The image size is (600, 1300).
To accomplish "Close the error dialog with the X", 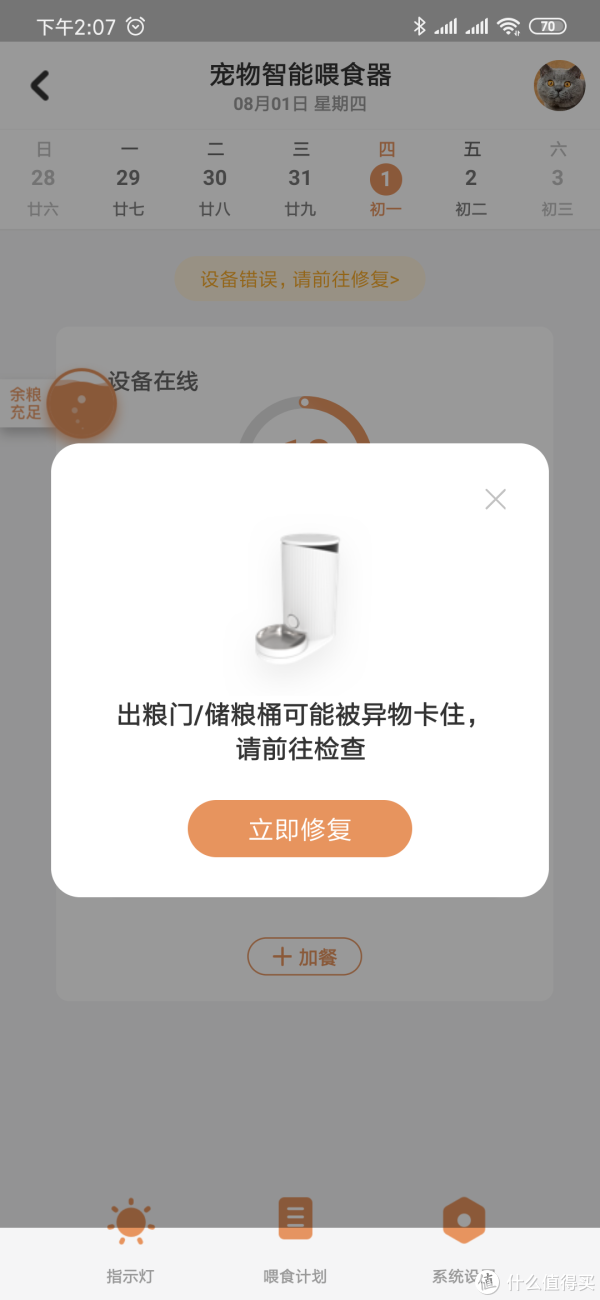I will point(495,499).
